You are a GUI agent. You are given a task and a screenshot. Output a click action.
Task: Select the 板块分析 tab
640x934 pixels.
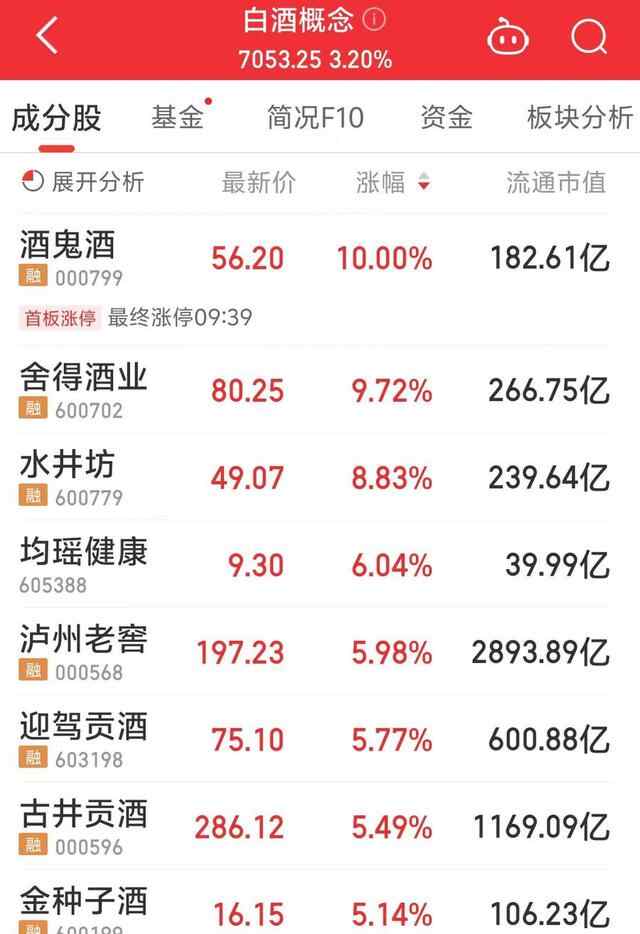(580, 117)
